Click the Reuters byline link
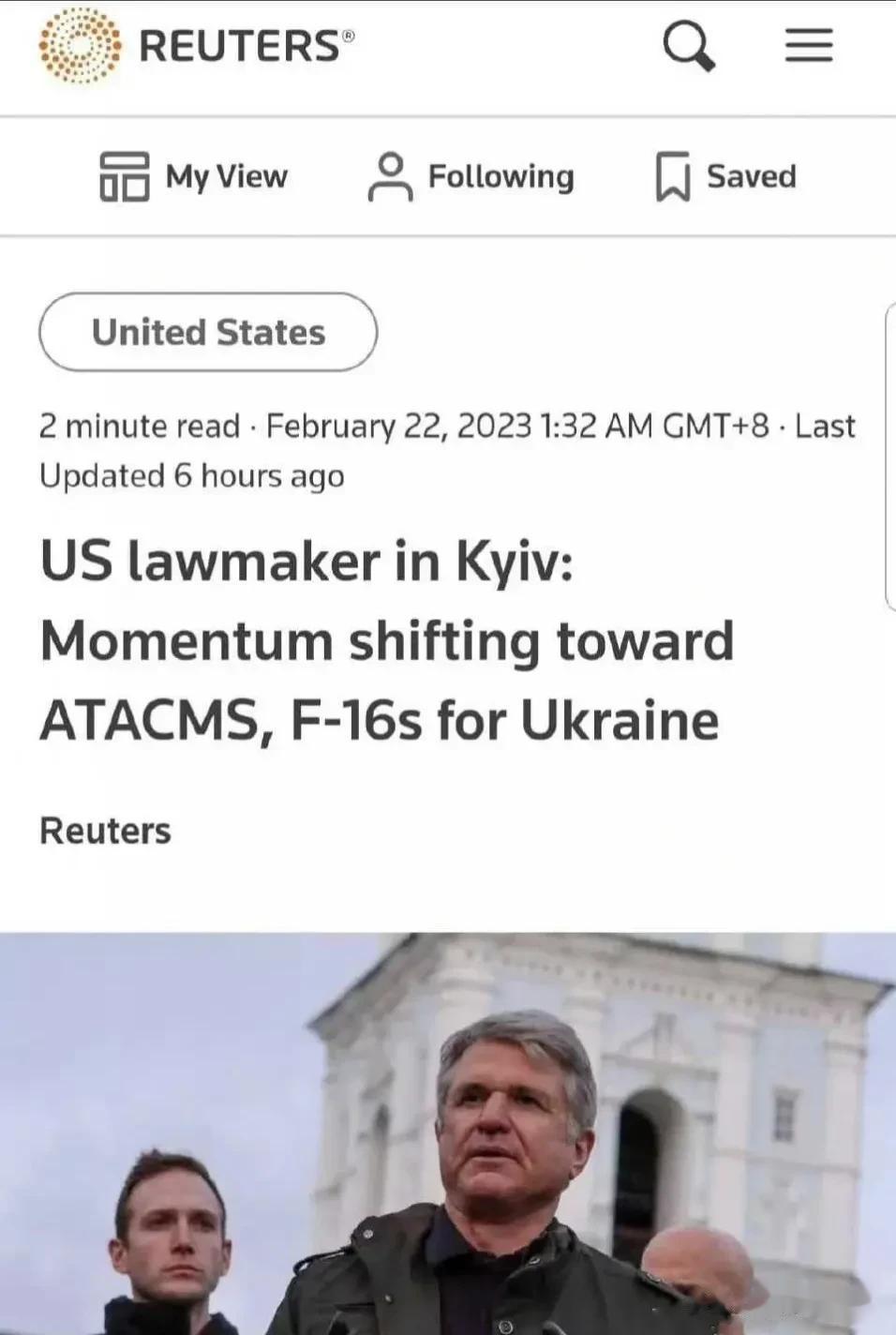Viewport: 896px width, 1335px height. 104,830
